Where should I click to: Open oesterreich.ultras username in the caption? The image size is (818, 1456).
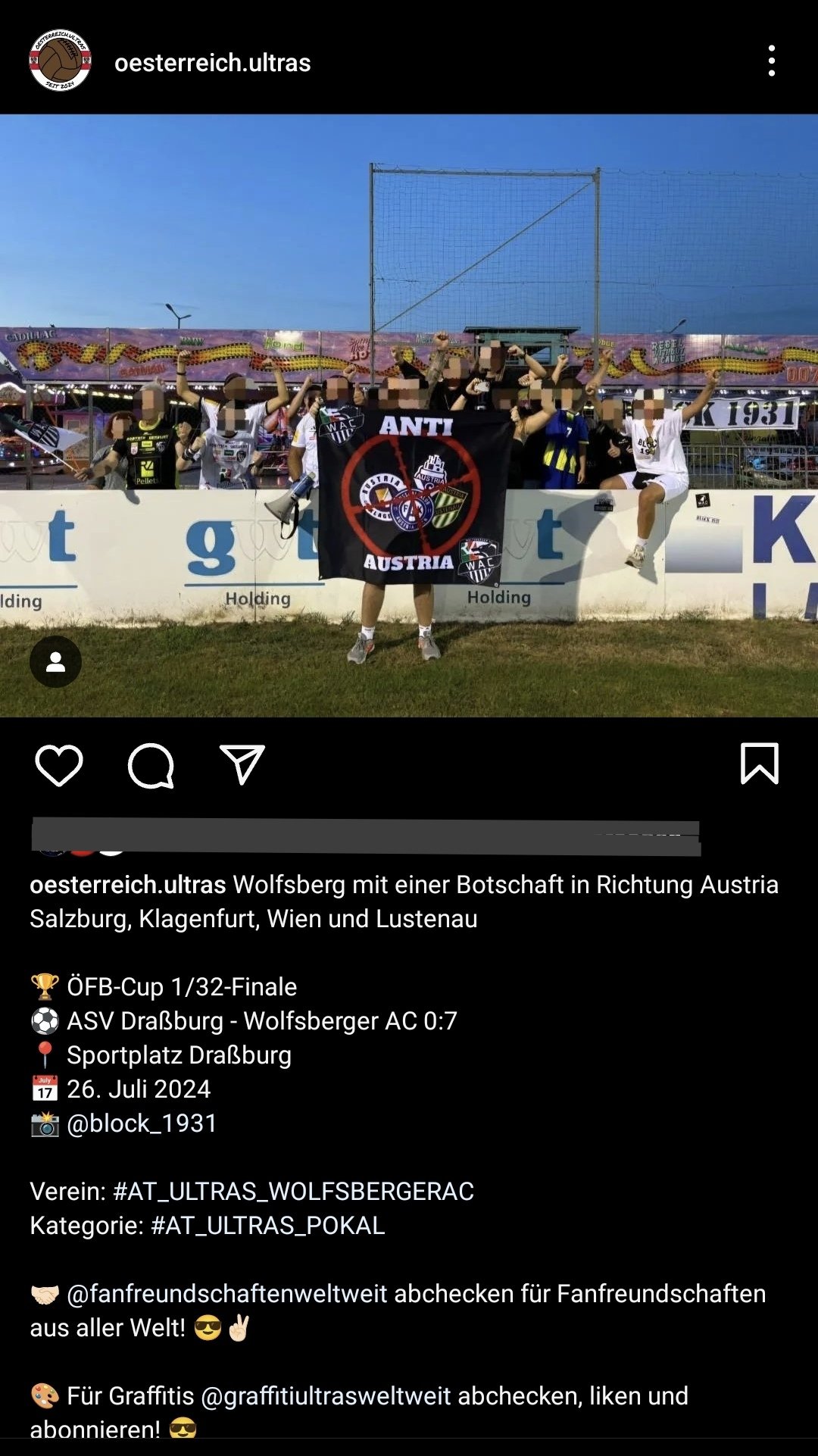pyautogui.click(x=128, y=885)
